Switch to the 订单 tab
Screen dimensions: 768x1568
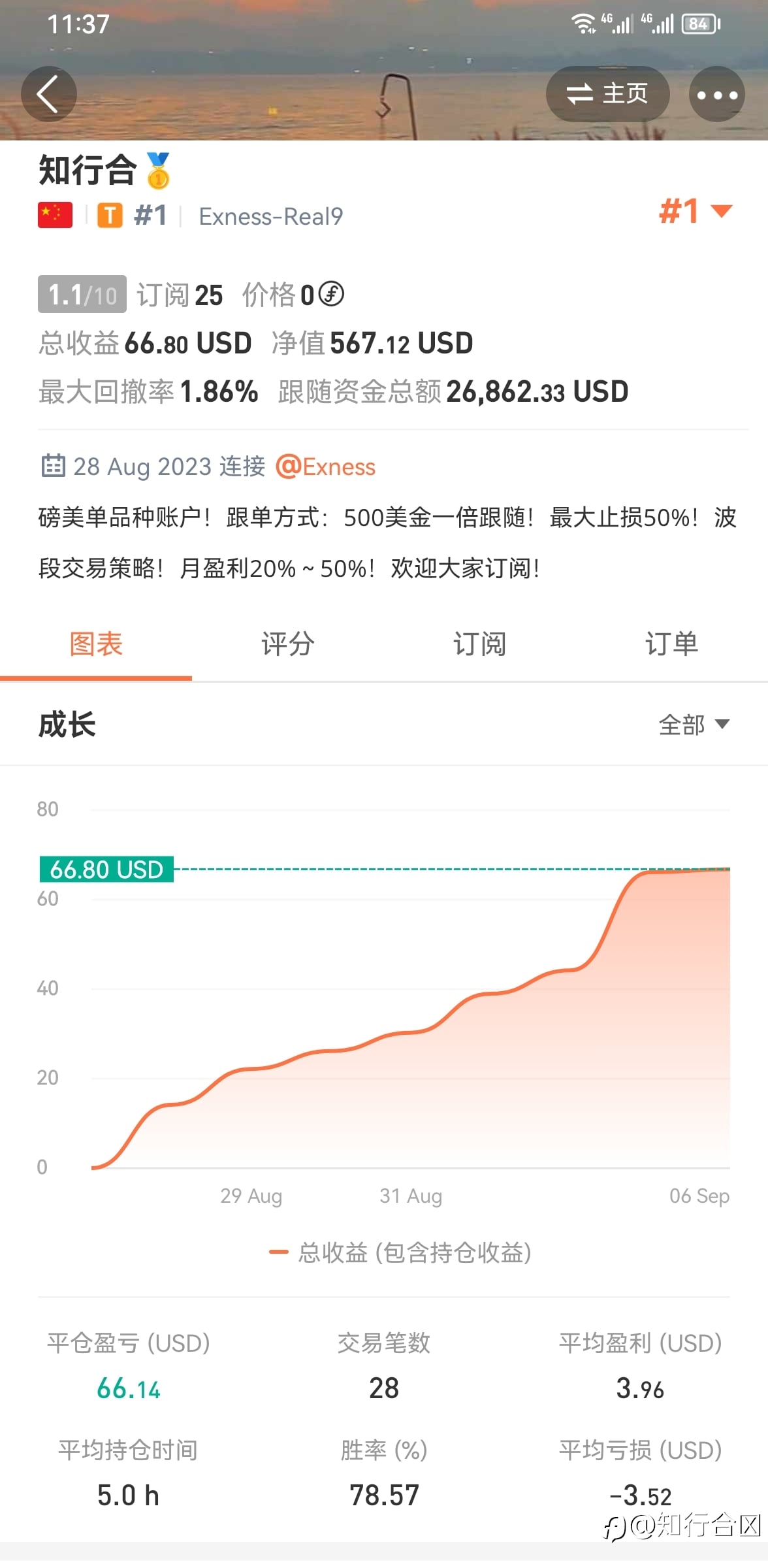[x=672, y=644]
